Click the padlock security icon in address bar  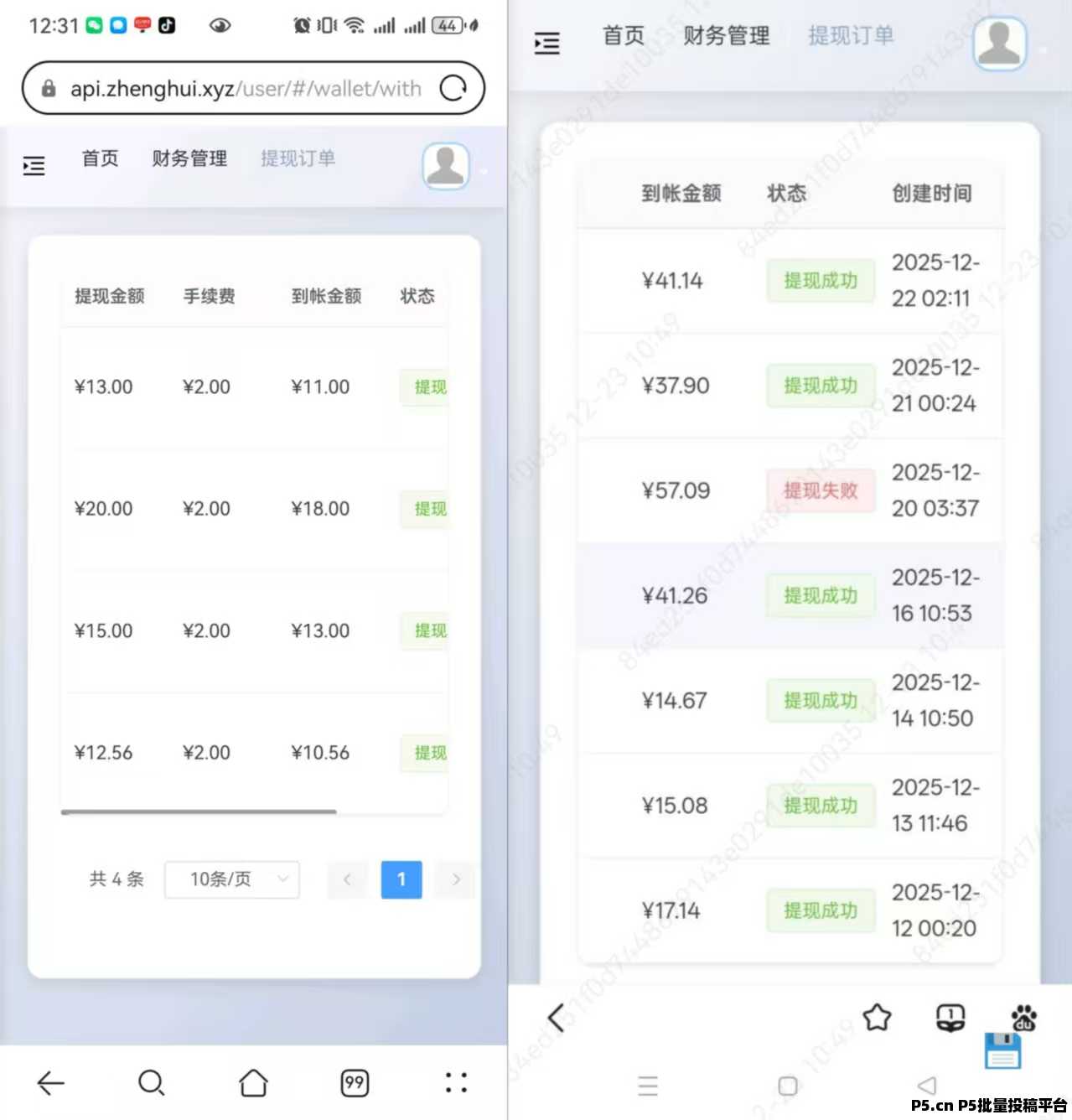pos(48,88)
